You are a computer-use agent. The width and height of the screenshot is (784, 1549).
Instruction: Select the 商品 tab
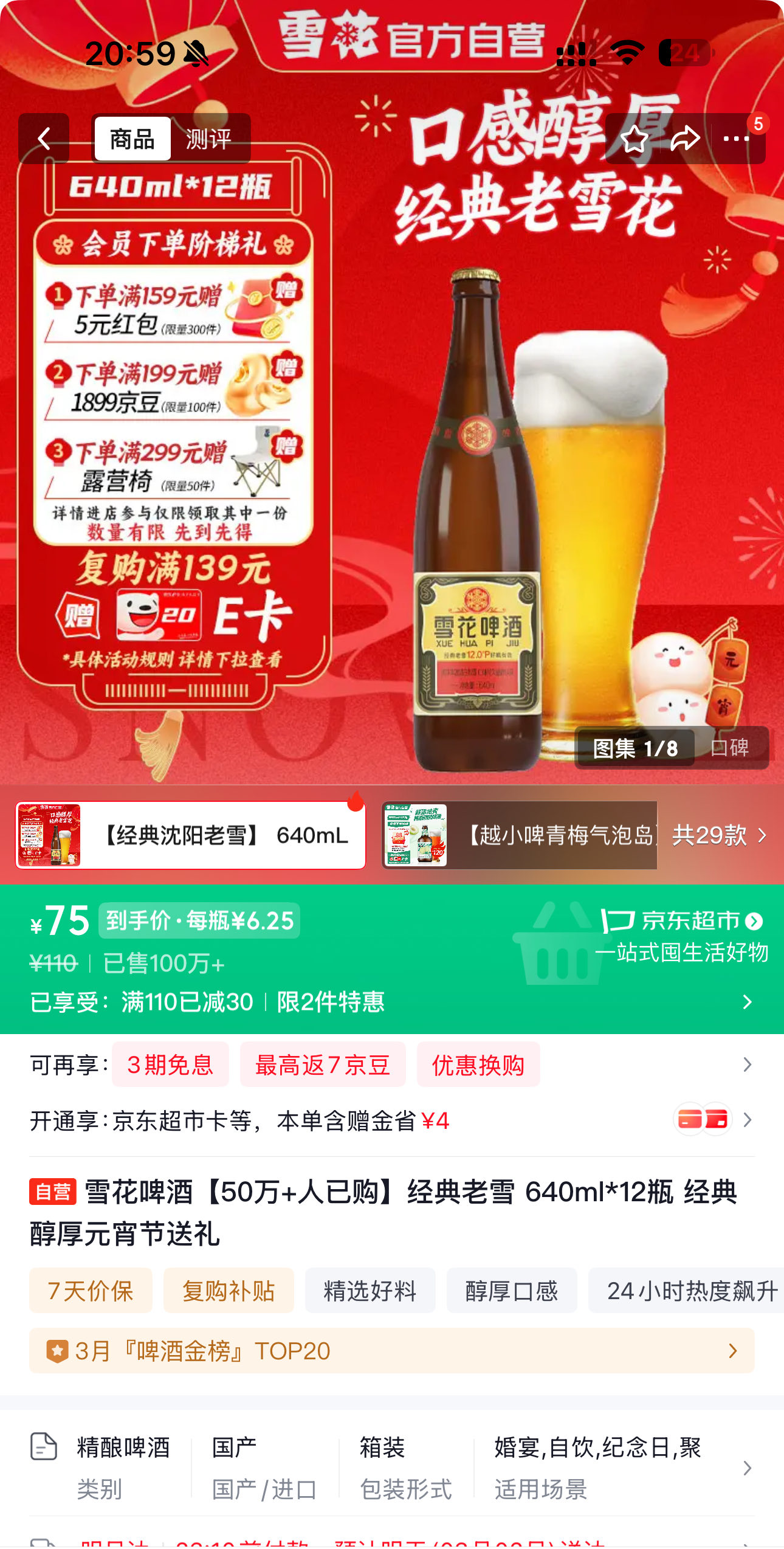coord(132,139)
